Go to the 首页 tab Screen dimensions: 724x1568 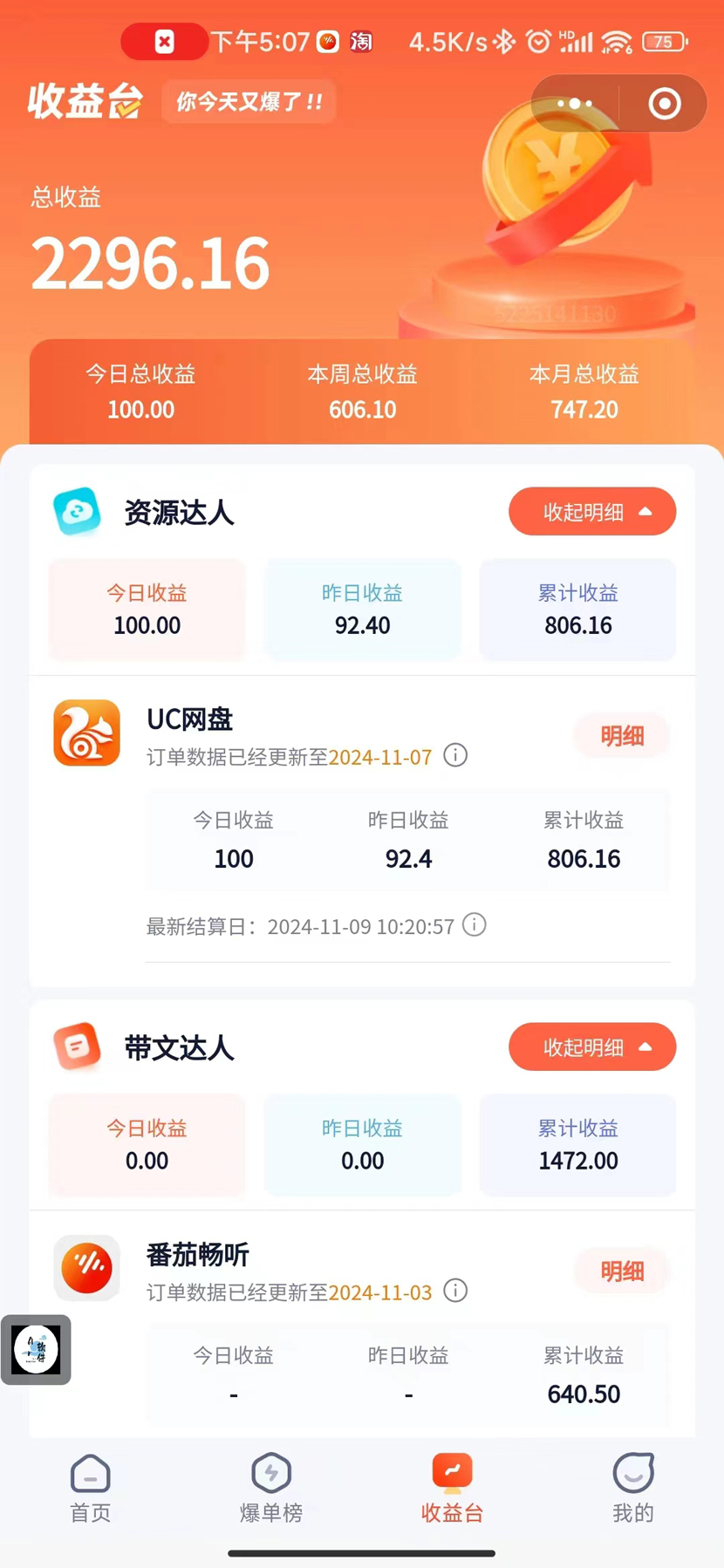point(91,1489)
